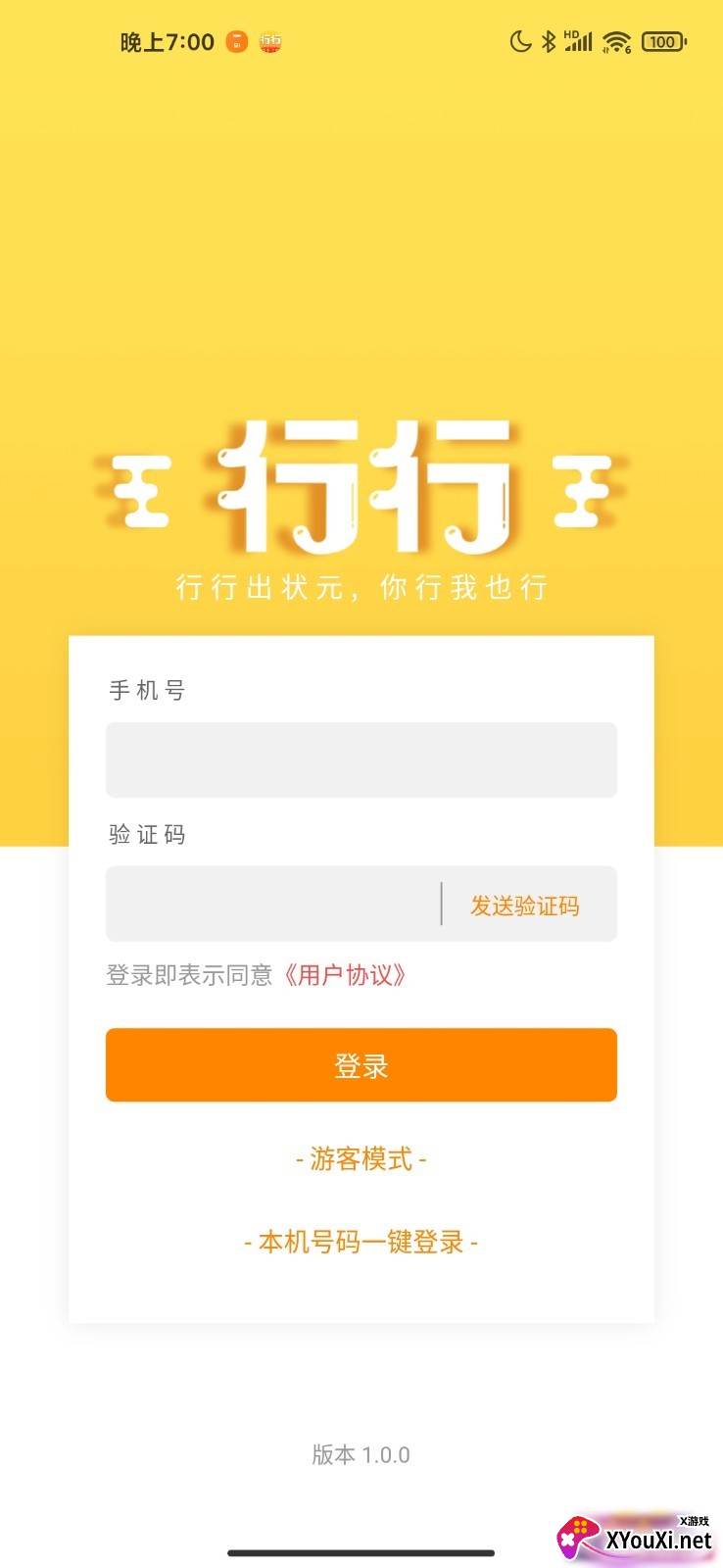Focus the 验证码 verification code field
The height and width of the screenshot is (1568, 723).
point(272,904)
